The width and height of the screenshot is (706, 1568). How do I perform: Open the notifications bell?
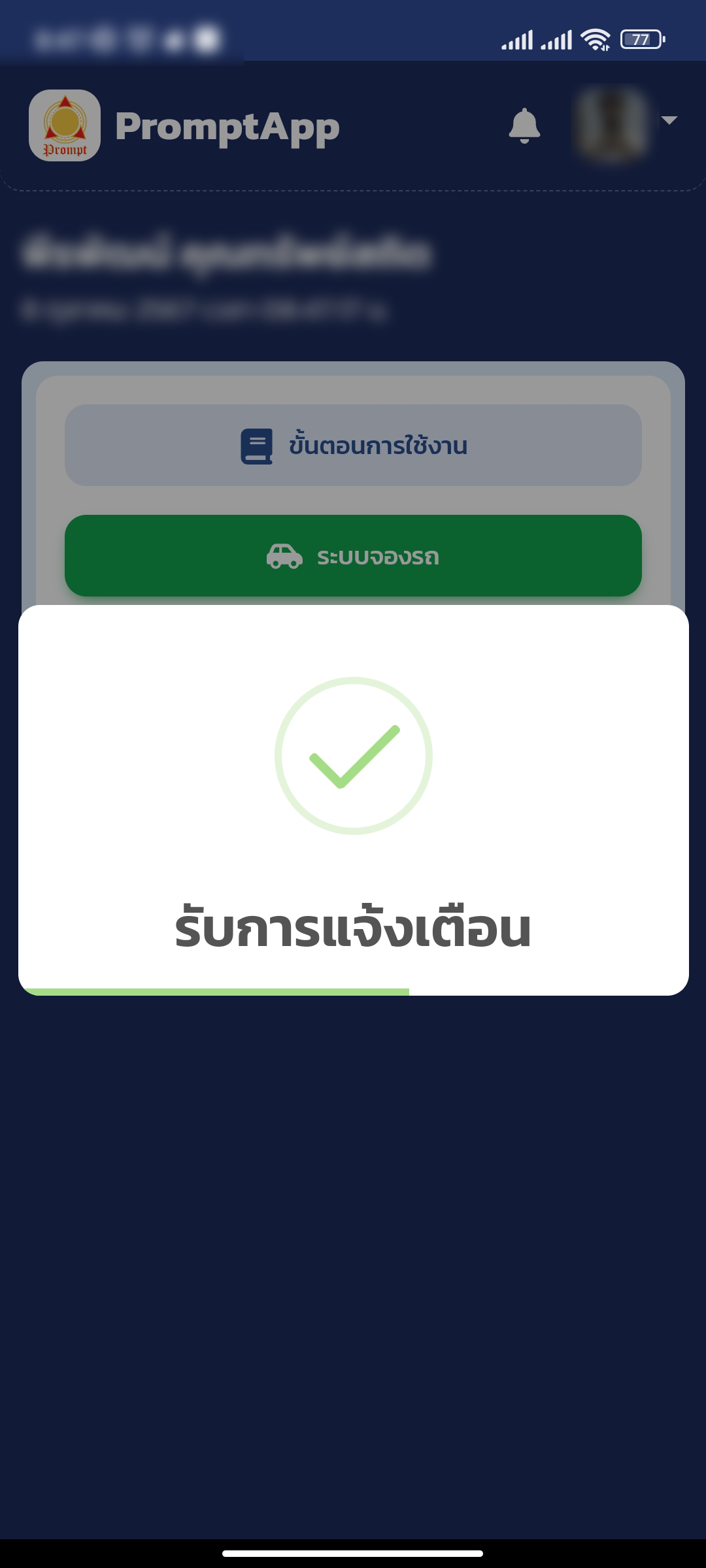coord(524,125)
